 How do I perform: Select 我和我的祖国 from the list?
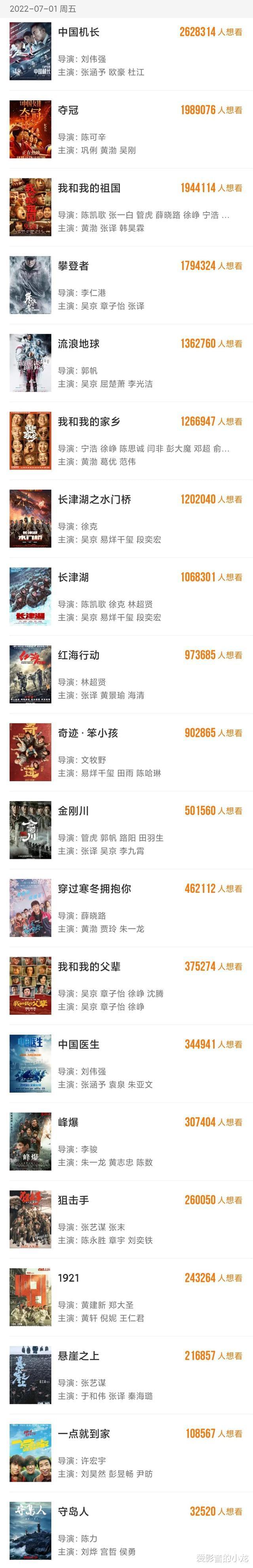pos(89,189)
